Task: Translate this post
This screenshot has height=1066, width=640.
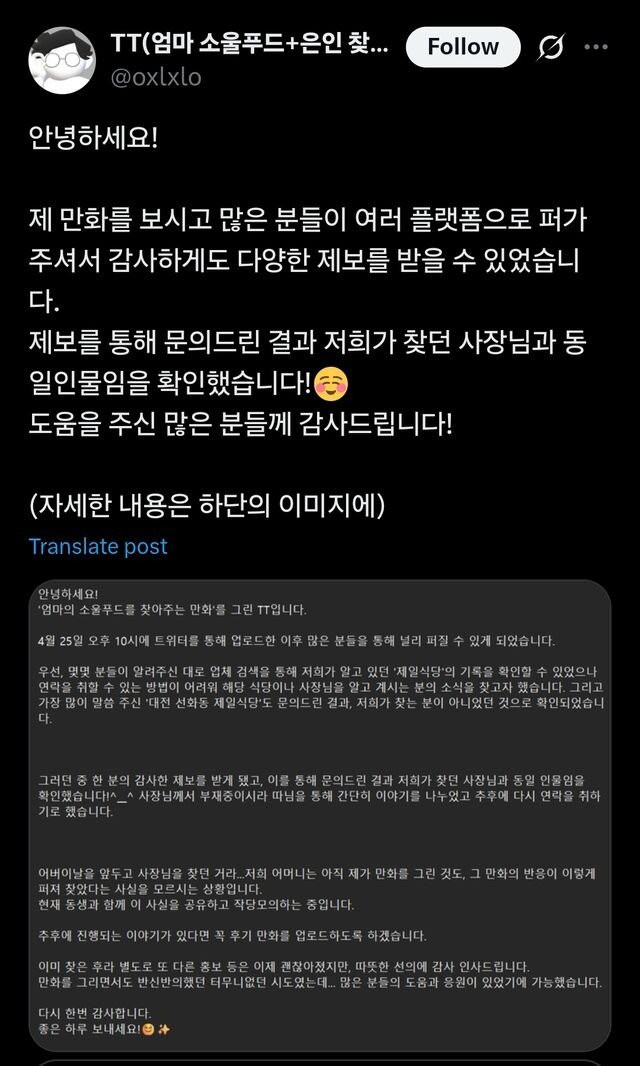Action: pyautogui.click(x=98, y=546)
